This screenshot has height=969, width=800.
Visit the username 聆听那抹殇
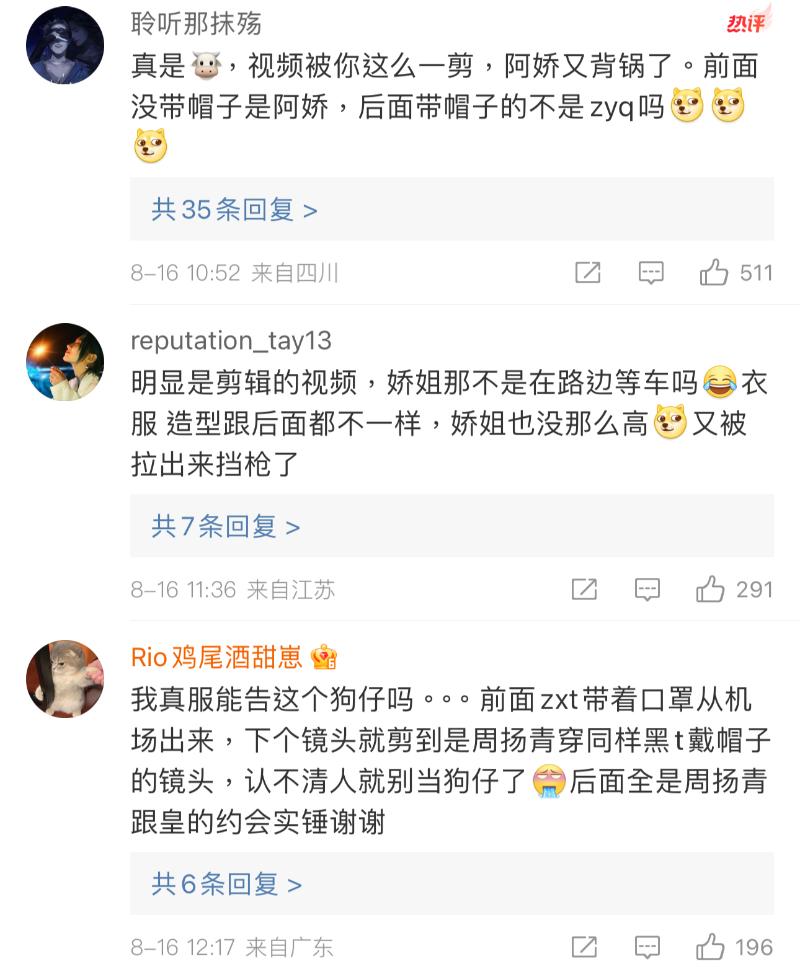196,23
